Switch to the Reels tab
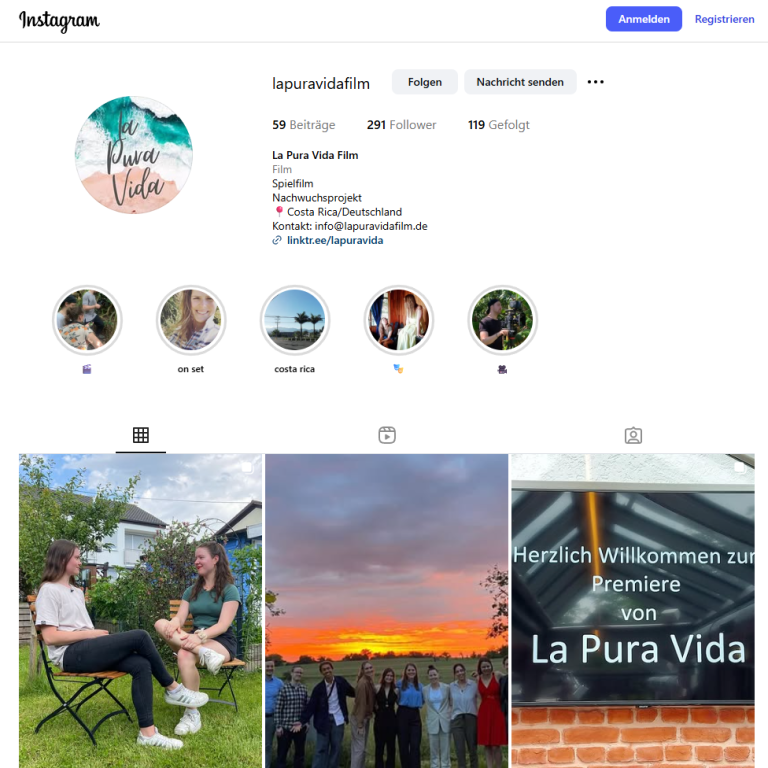Viewport: 768px width, 768px height. point(387,435)
